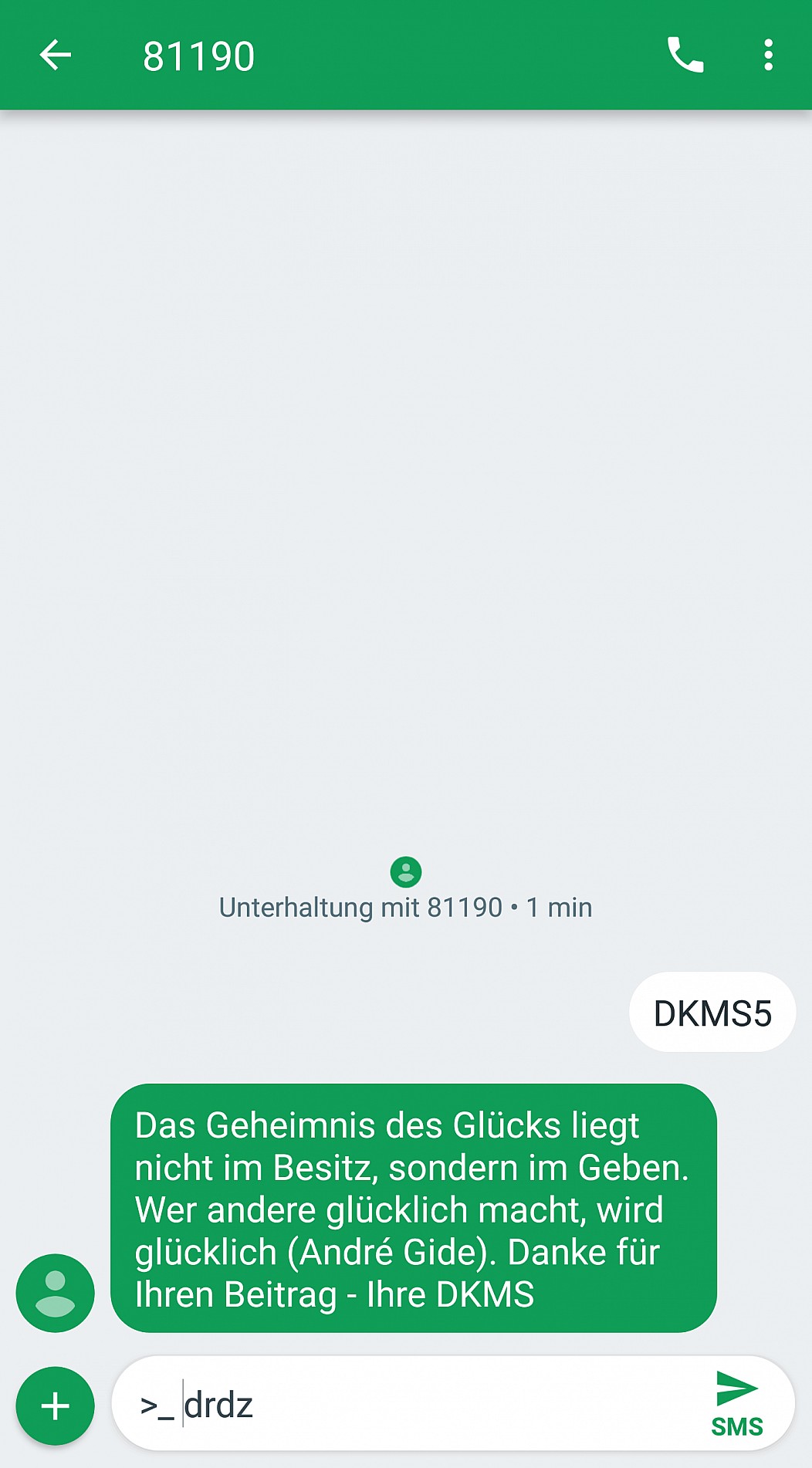Send the SMS message
The image size is (812, 1468).
[737, 1404]
